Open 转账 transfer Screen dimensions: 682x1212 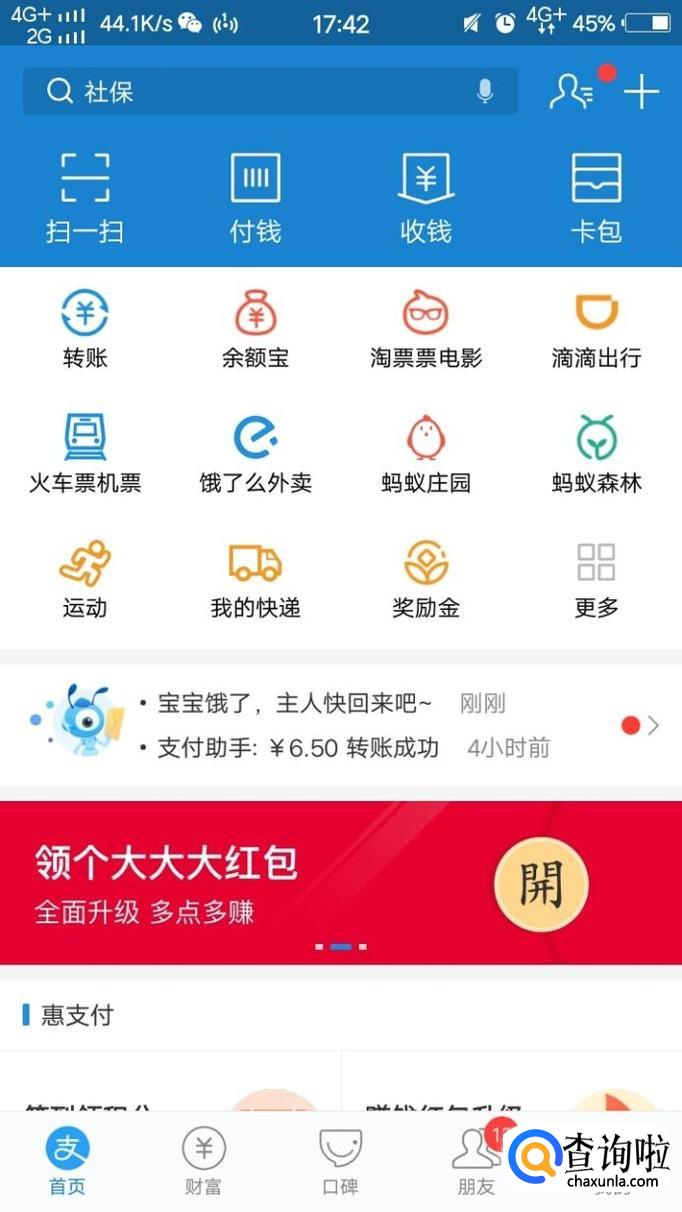point(85,330)
